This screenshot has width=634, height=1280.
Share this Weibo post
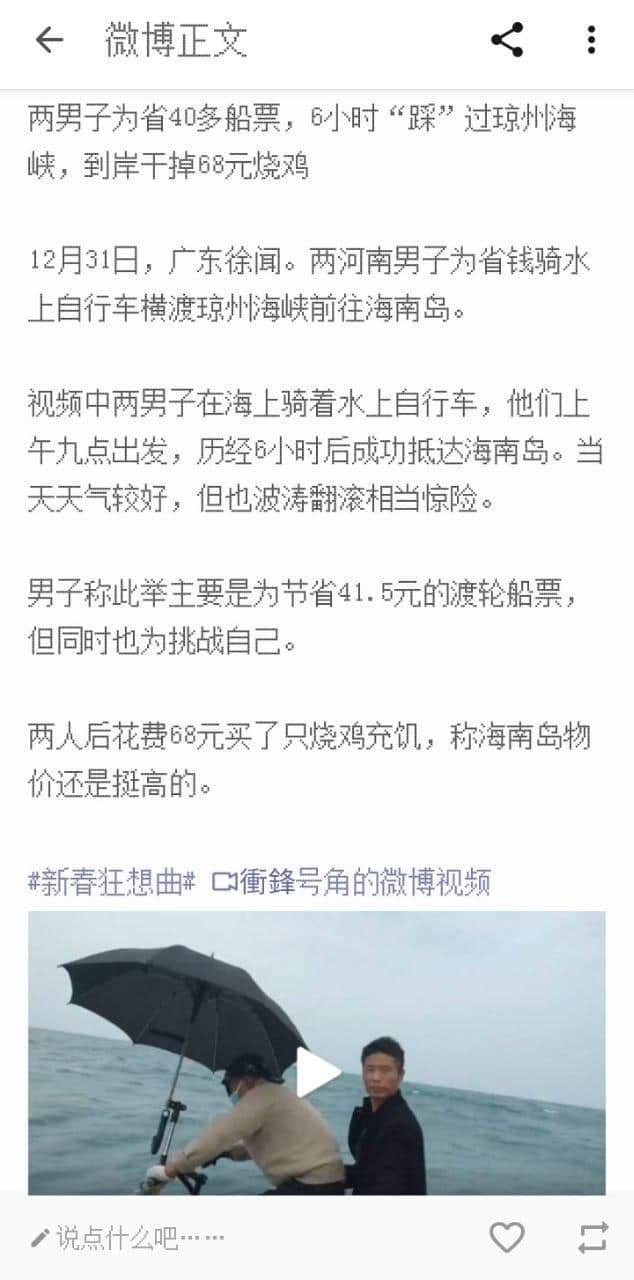click(507, 40)
